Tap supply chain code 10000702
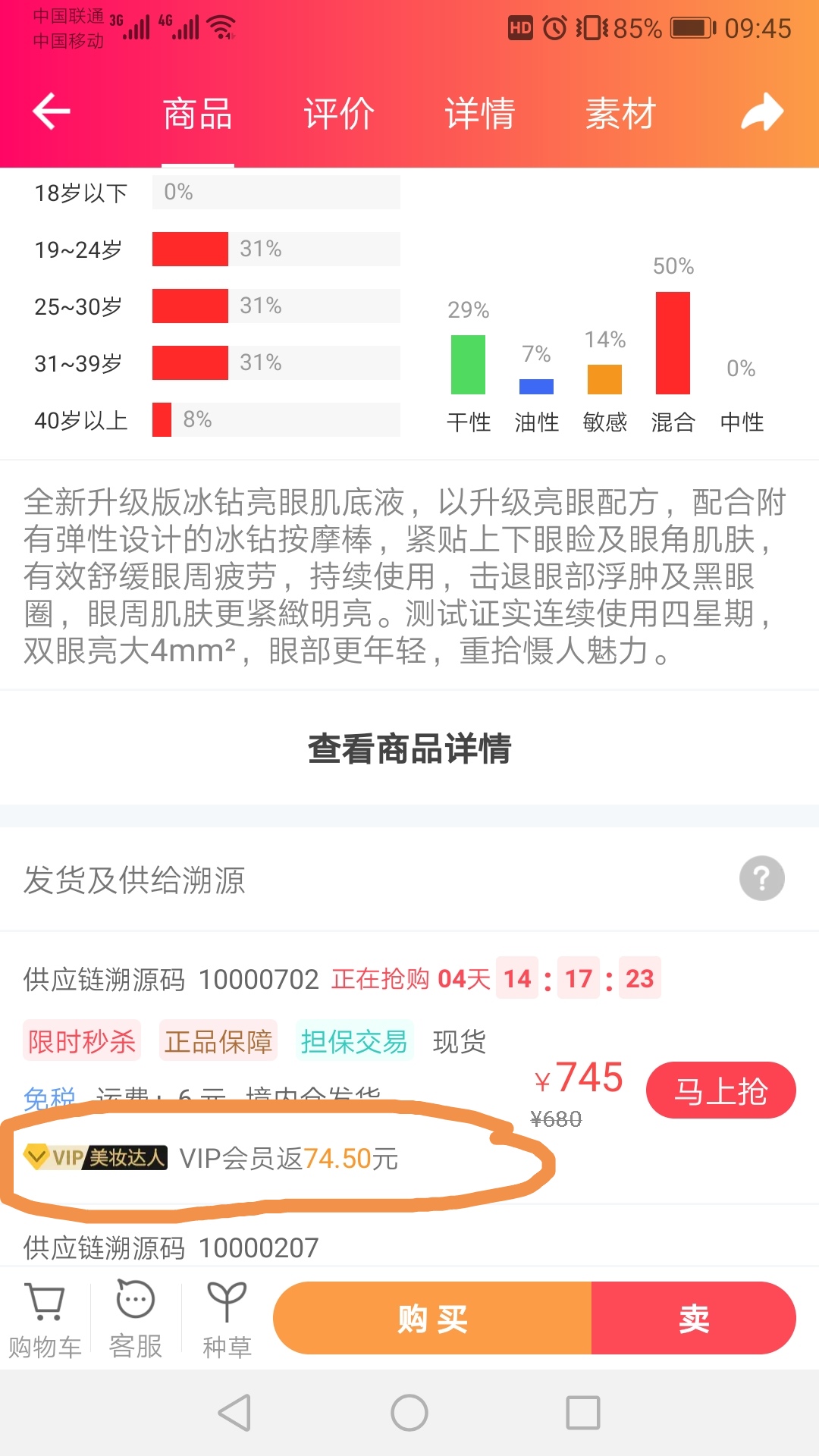The width and height of the screenshot is (819, 1456). tap(259, 978)
